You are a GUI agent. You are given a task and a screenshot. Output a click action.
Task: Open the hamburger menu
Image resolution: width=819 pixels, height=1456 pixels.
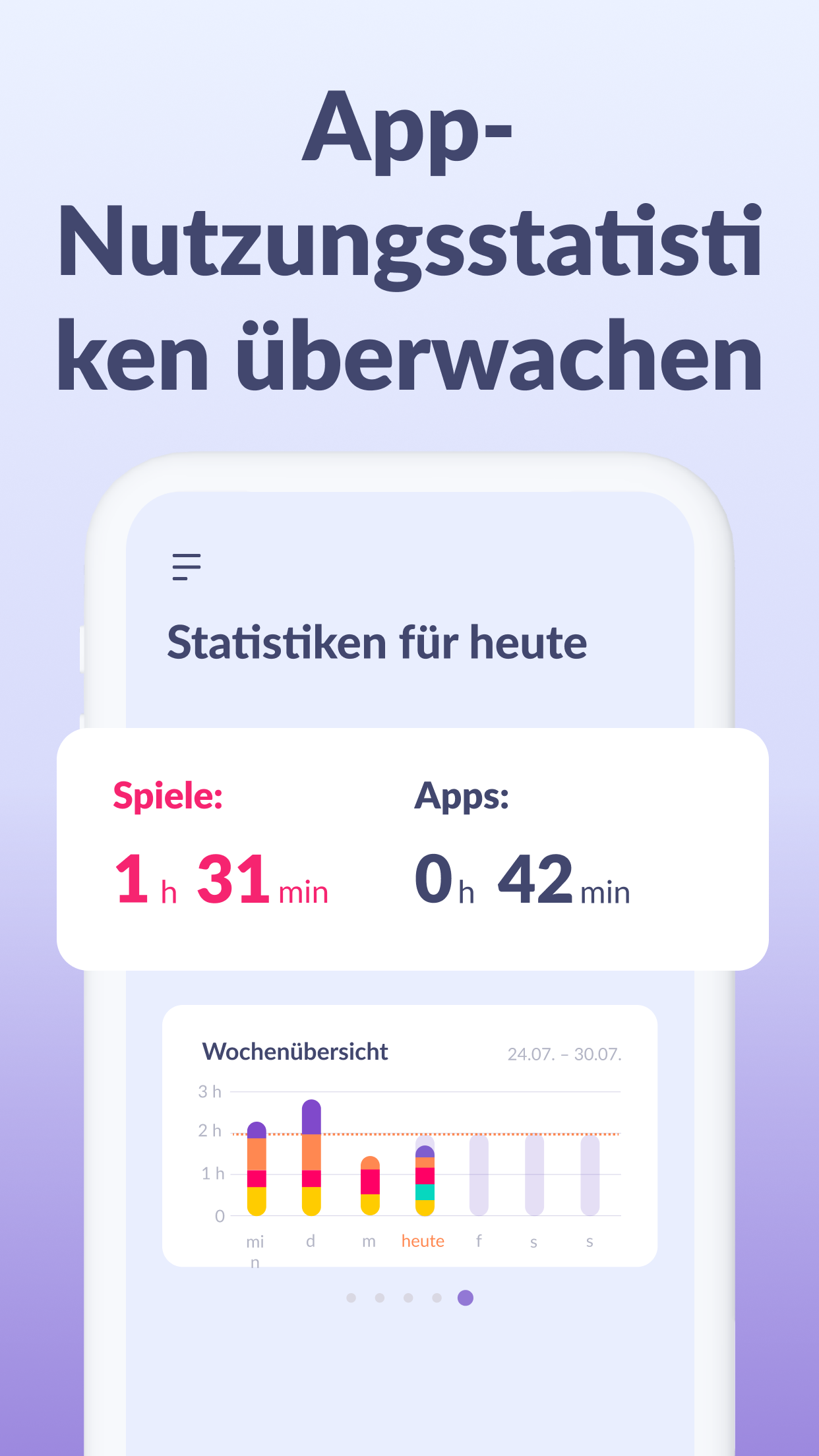[x=187, y=568]
